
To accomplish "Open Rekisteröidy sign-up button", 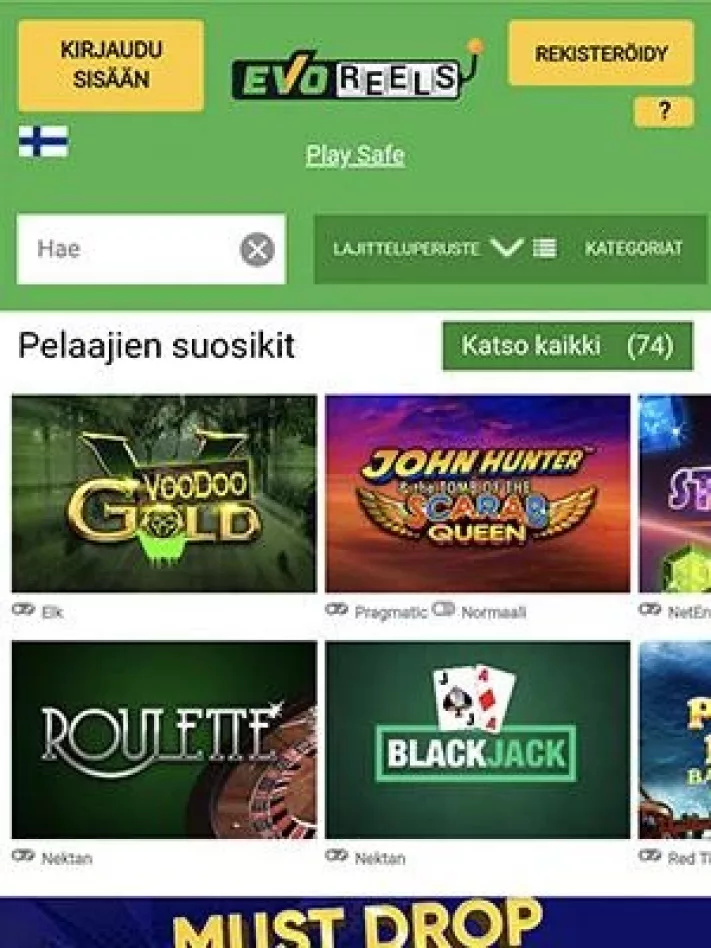I will (x=600, y=54).
